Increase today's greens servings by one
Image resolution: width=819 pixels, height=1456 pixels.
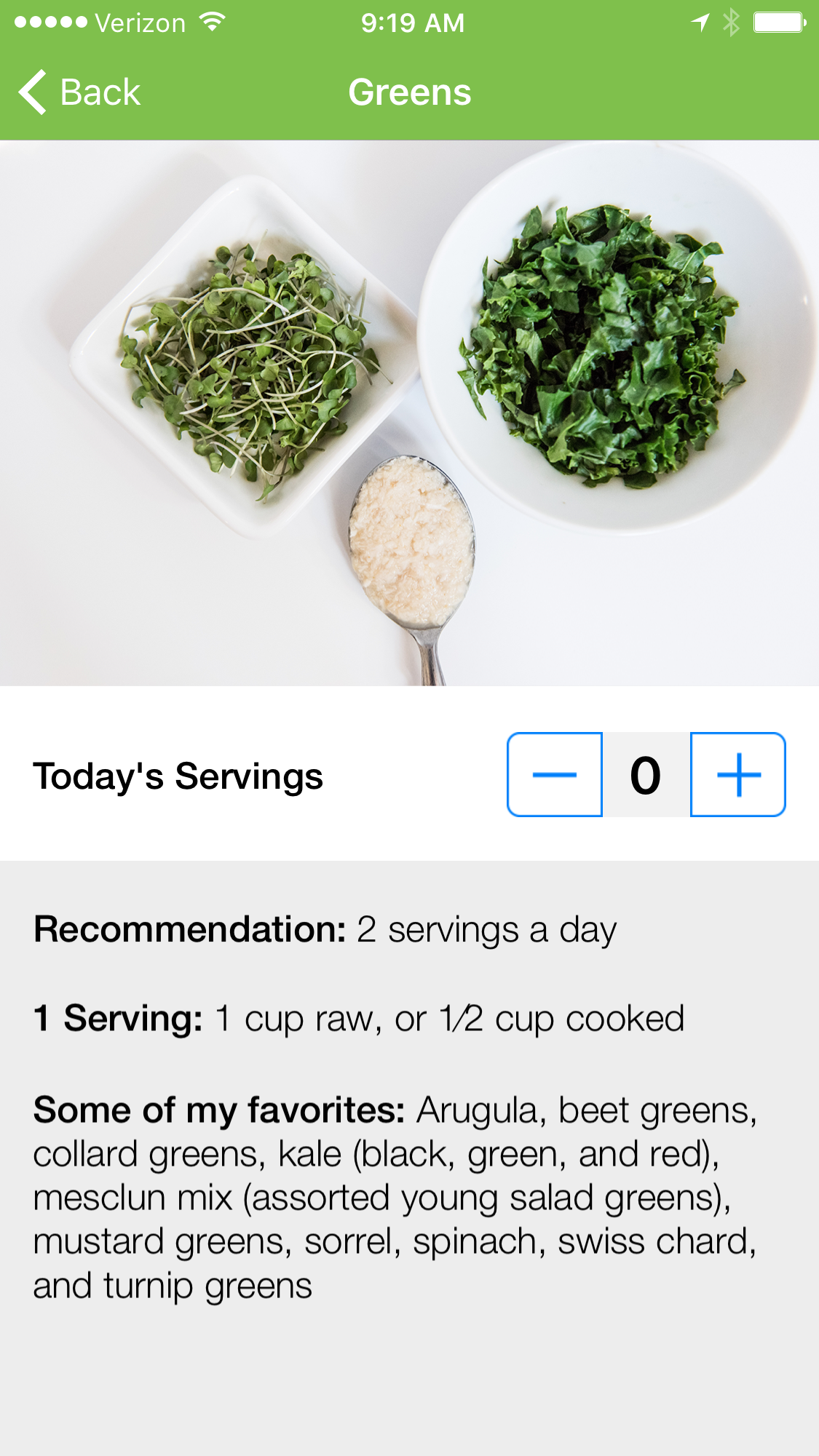click(x=737, y=775)
